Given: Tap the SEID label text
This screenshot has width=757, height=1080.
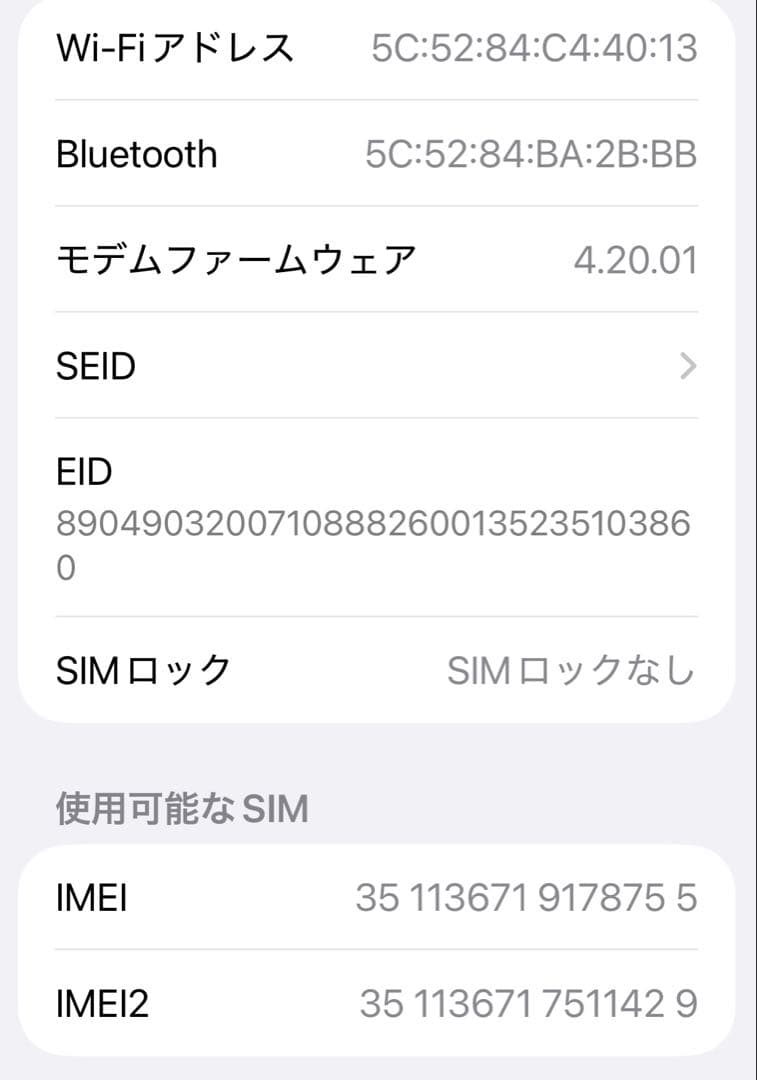Looking at the screenshot, I should coord(95,366).
